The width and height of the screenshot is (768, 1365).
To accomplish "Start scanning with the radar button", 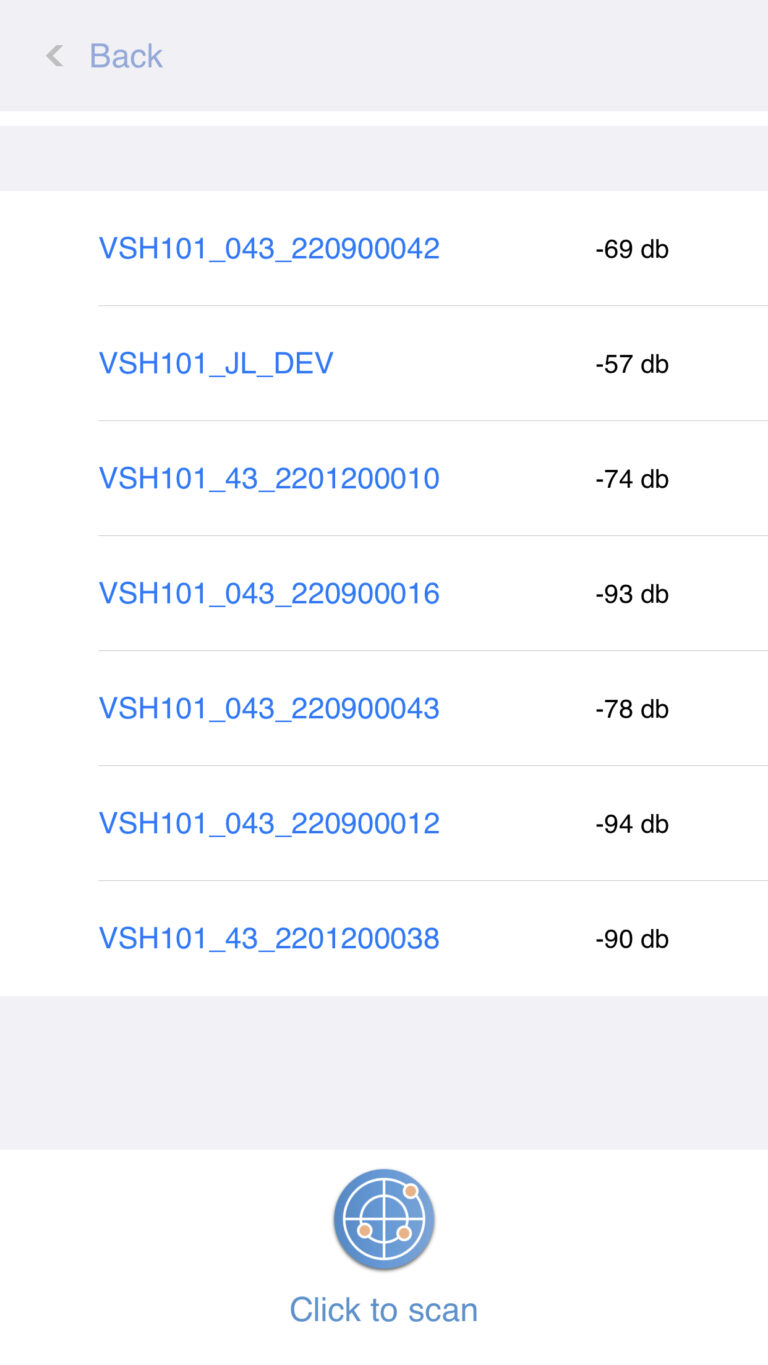I will 384,1219.
